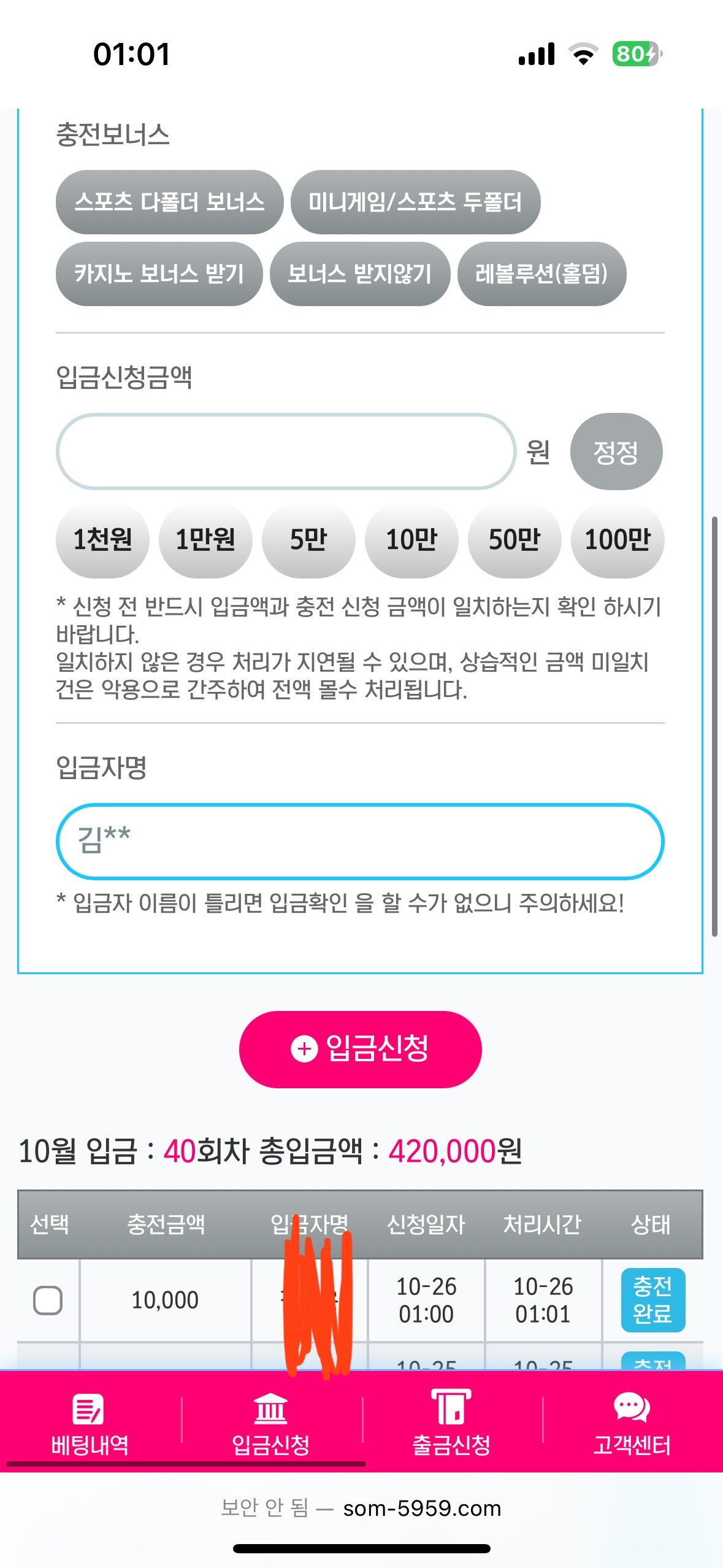
Task: Focus the 입금신청금액 amount field
Action: pyautogui.click(x=286, y=452)
